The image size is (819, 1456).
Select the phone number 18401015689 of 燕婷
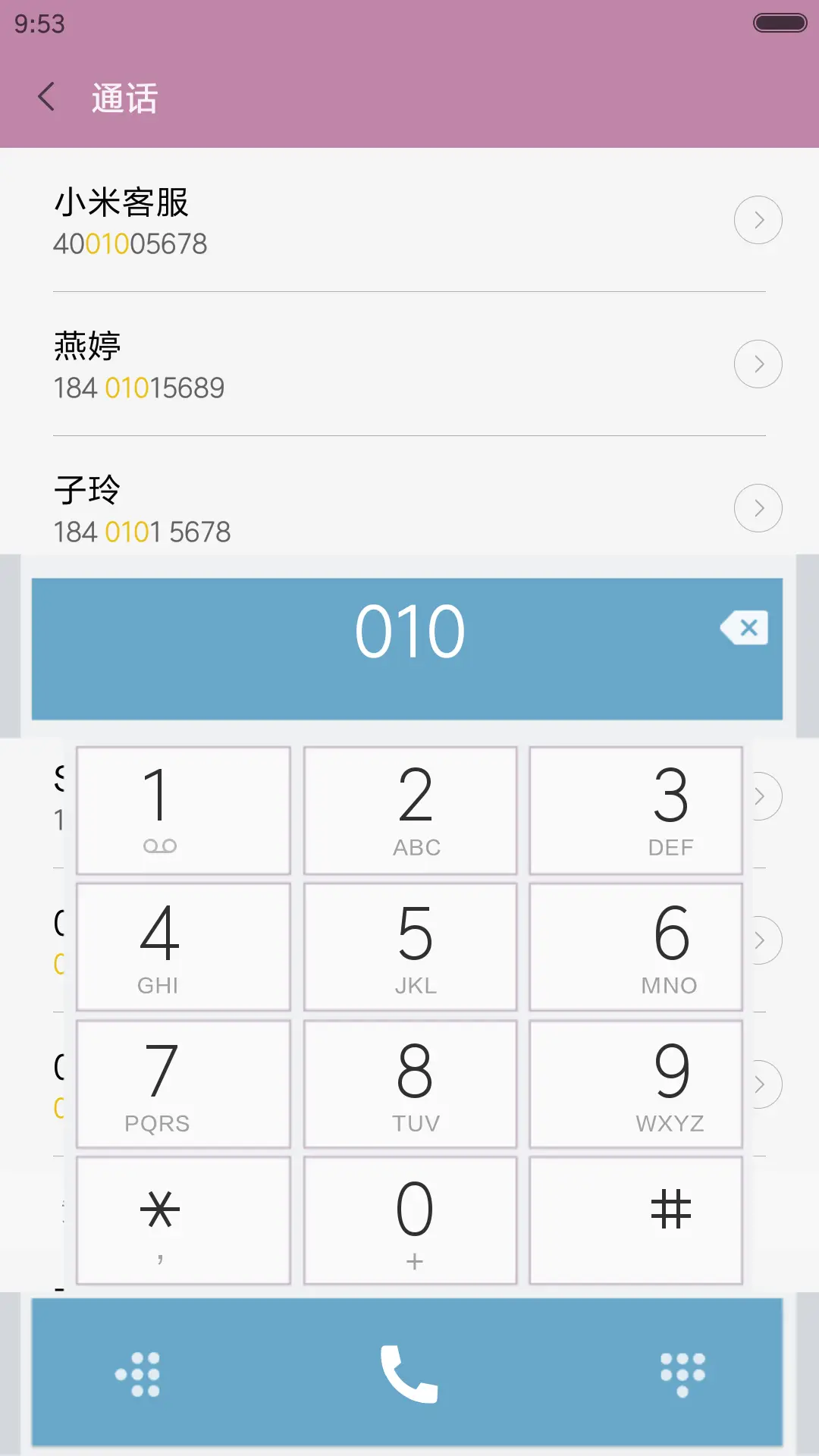click(x=140, y=387)
